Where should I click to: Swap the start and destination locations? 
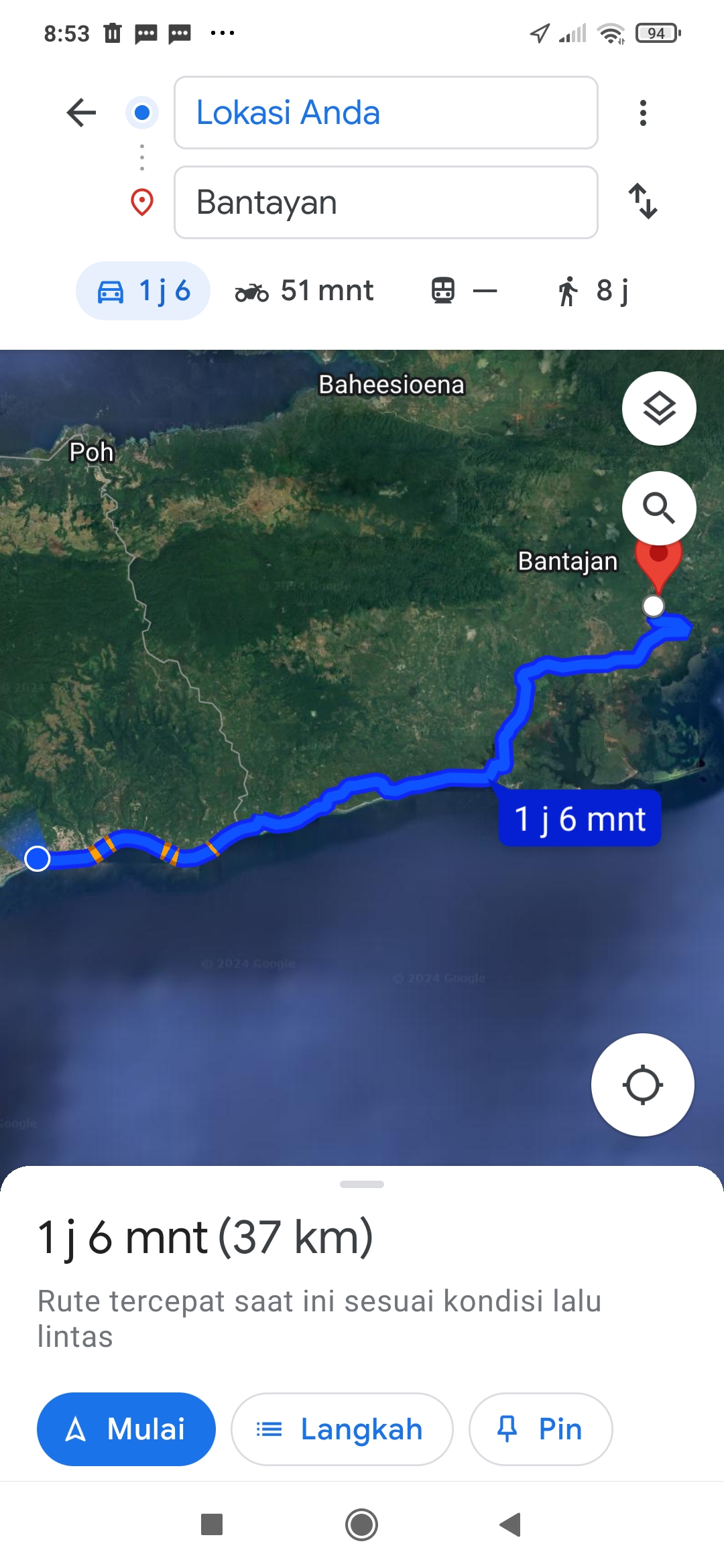[x=643, y=201]
